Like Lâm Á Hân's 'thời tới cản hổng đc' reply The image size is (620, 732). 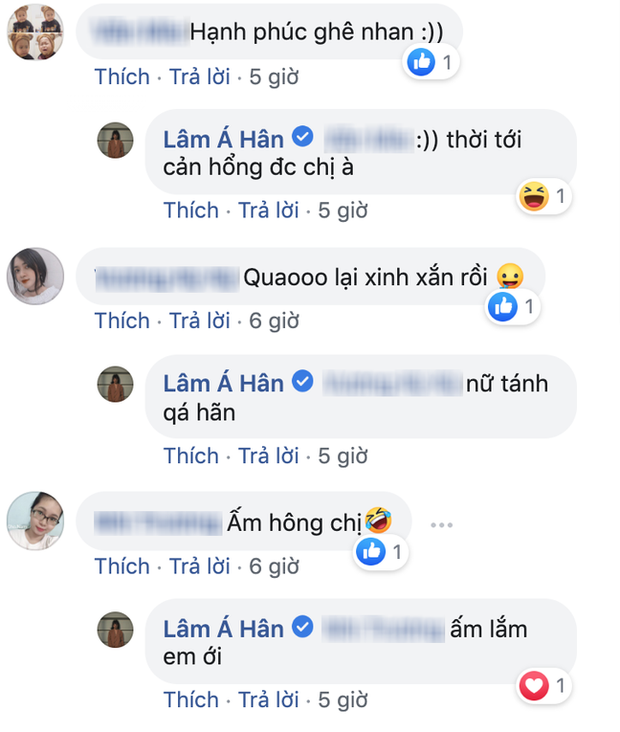(191, 210)
